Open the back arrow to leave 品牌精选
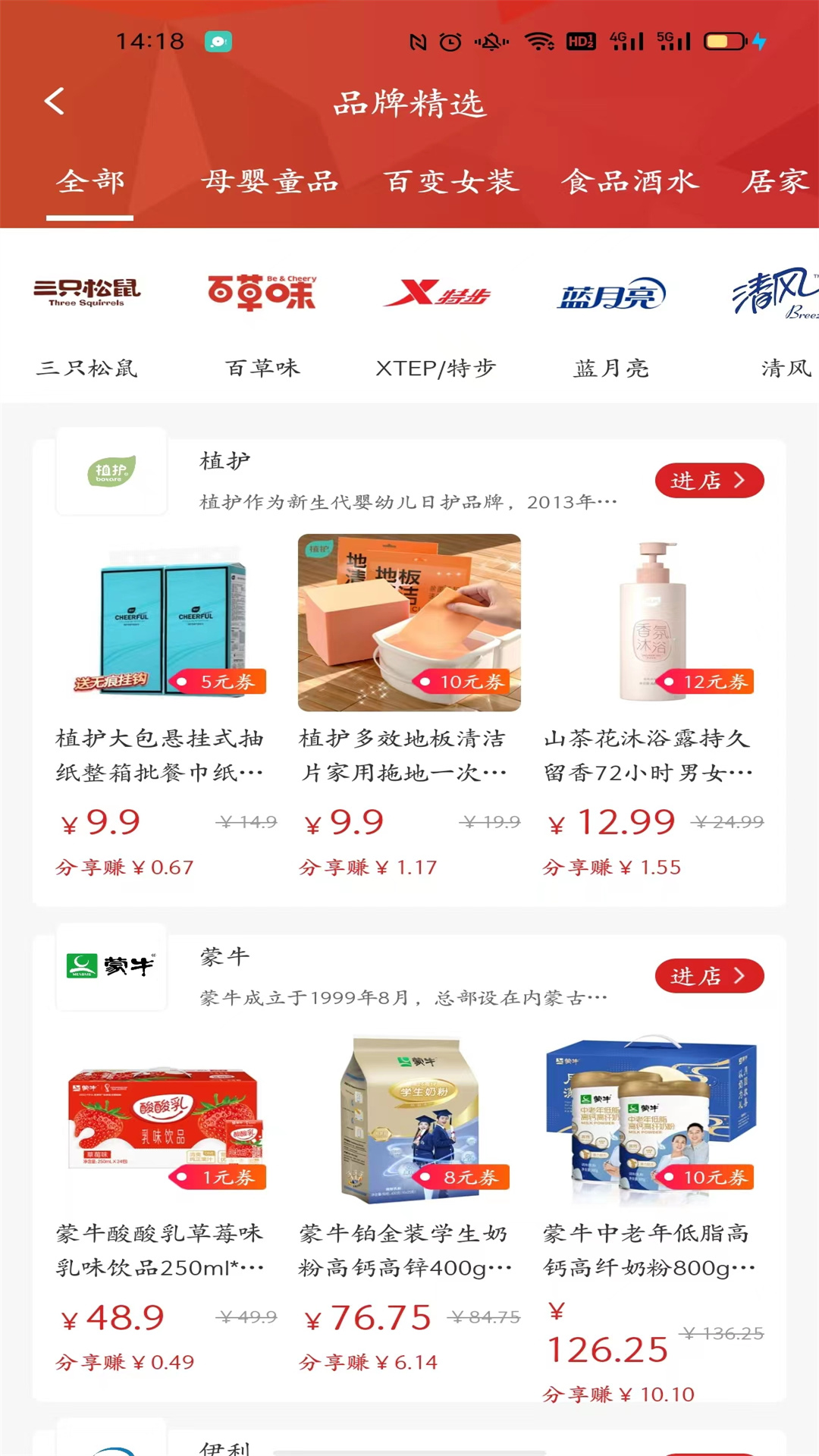This screenshot has height=1456, width=819. click(54, 101)
